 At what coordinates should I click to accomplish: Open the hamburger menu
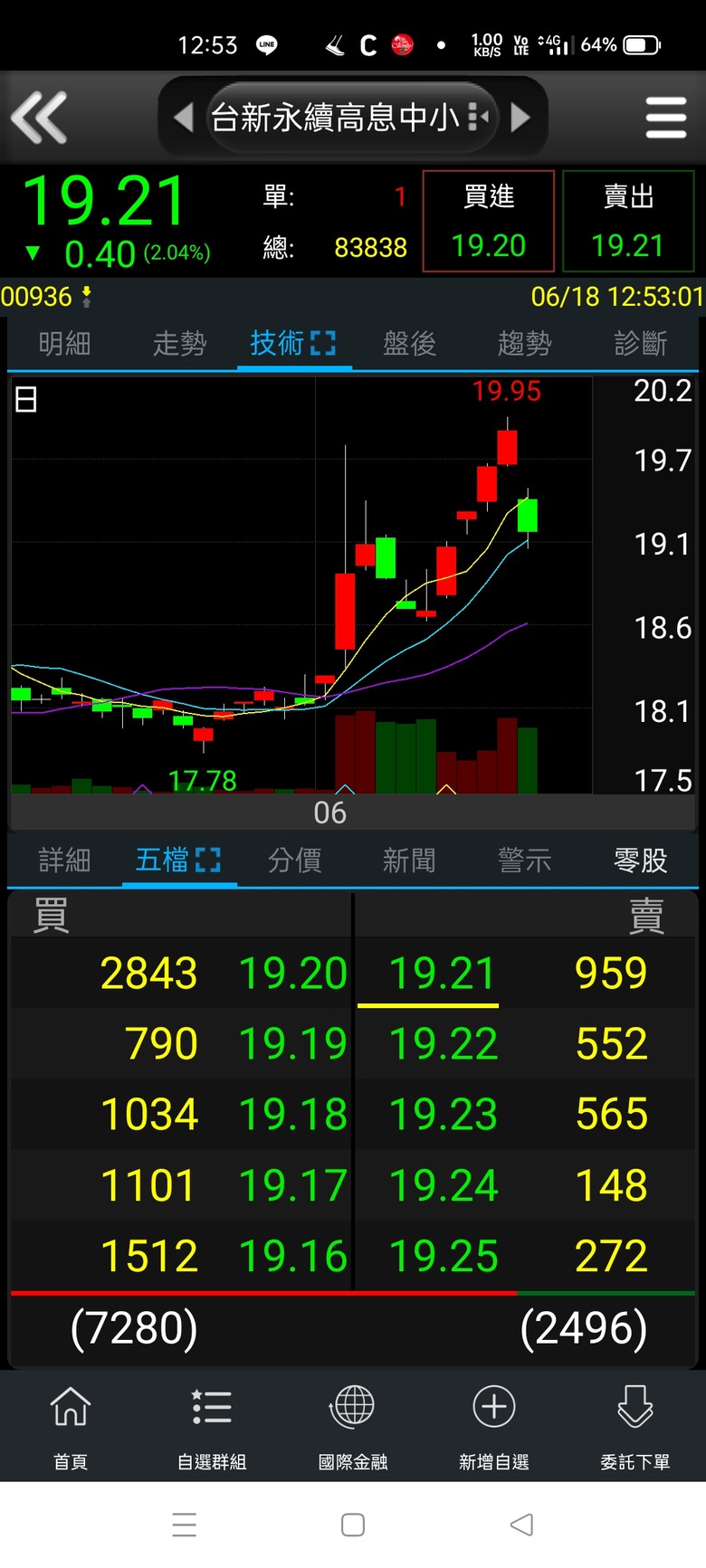[666, 118]
